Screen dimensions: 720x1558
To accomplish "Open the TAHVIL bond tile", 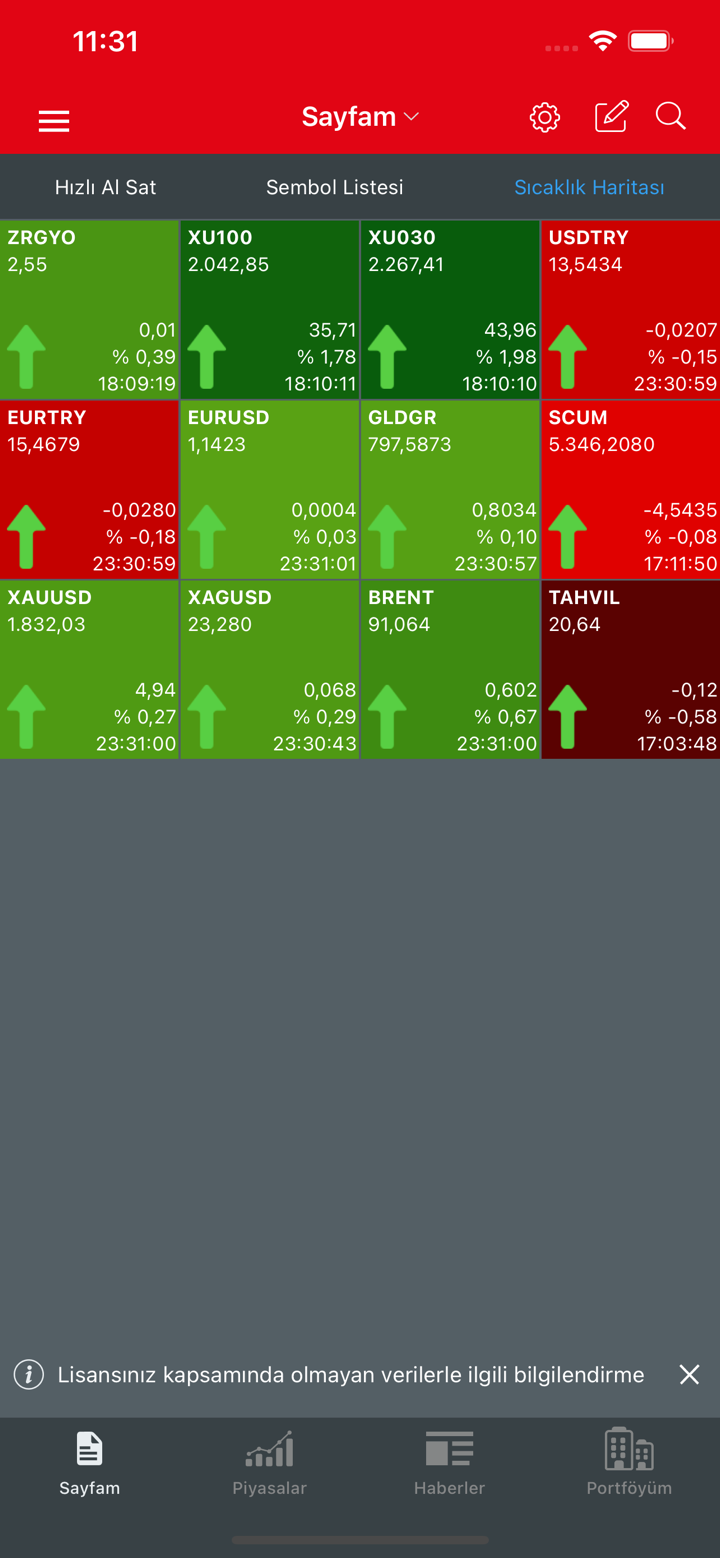I will [x=630, y=670].
